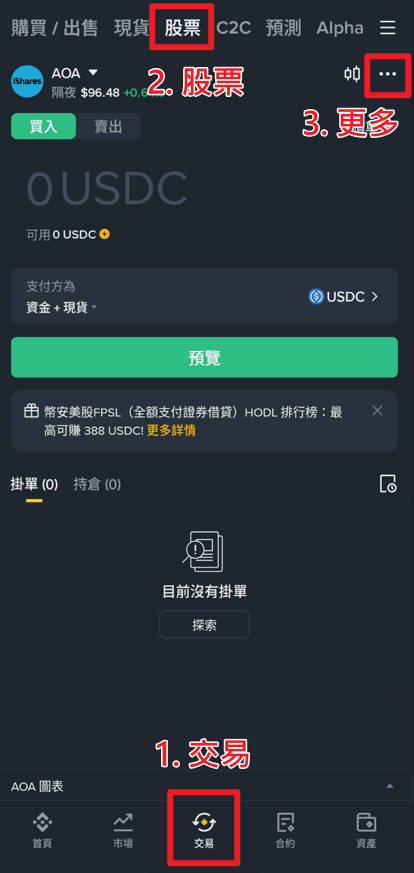The height and width of the screenshot is (873, 414).
Task: Change the USDC payment currency
Action: tap(343, 297)
